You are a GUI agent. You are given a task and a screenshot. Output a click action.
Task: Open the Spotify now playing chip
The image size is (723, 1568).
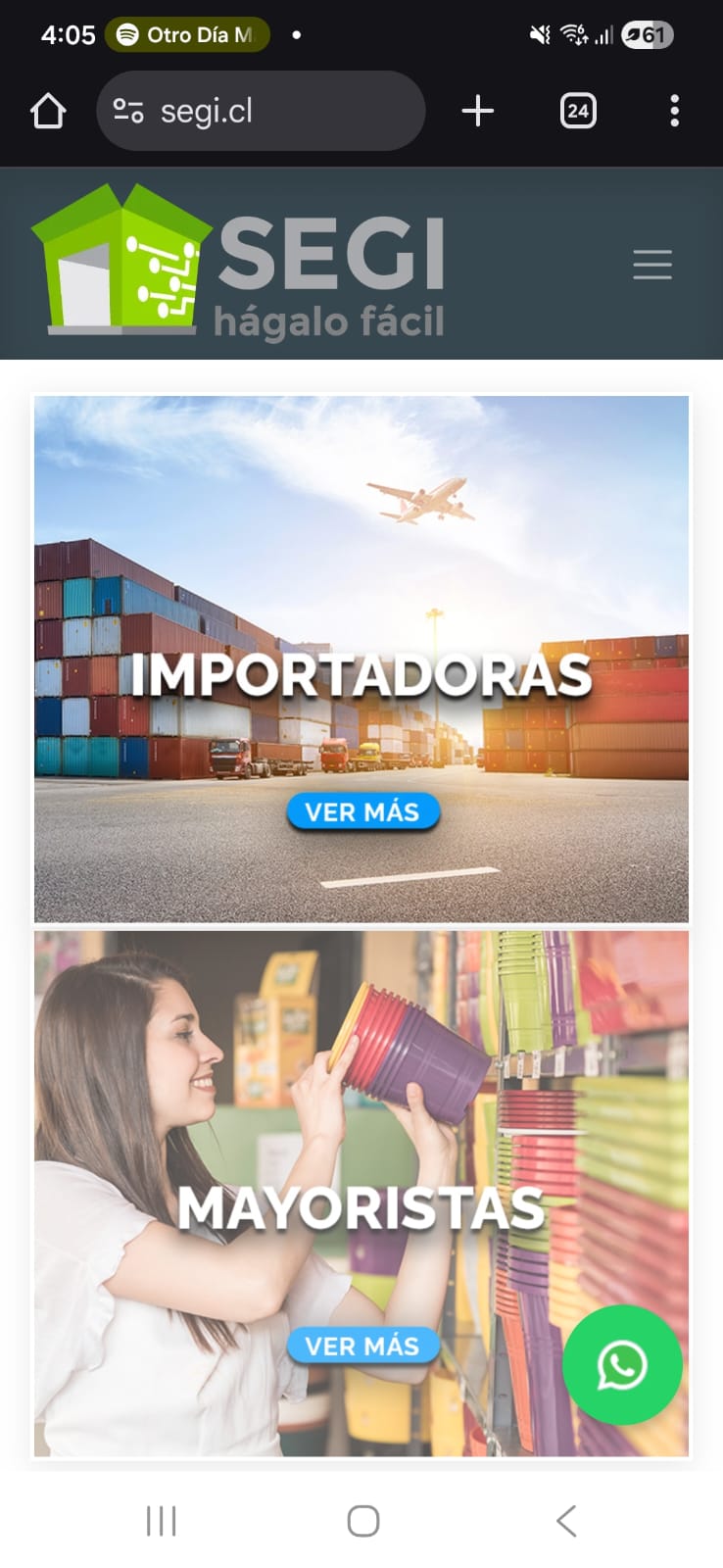tap(186, 35)
